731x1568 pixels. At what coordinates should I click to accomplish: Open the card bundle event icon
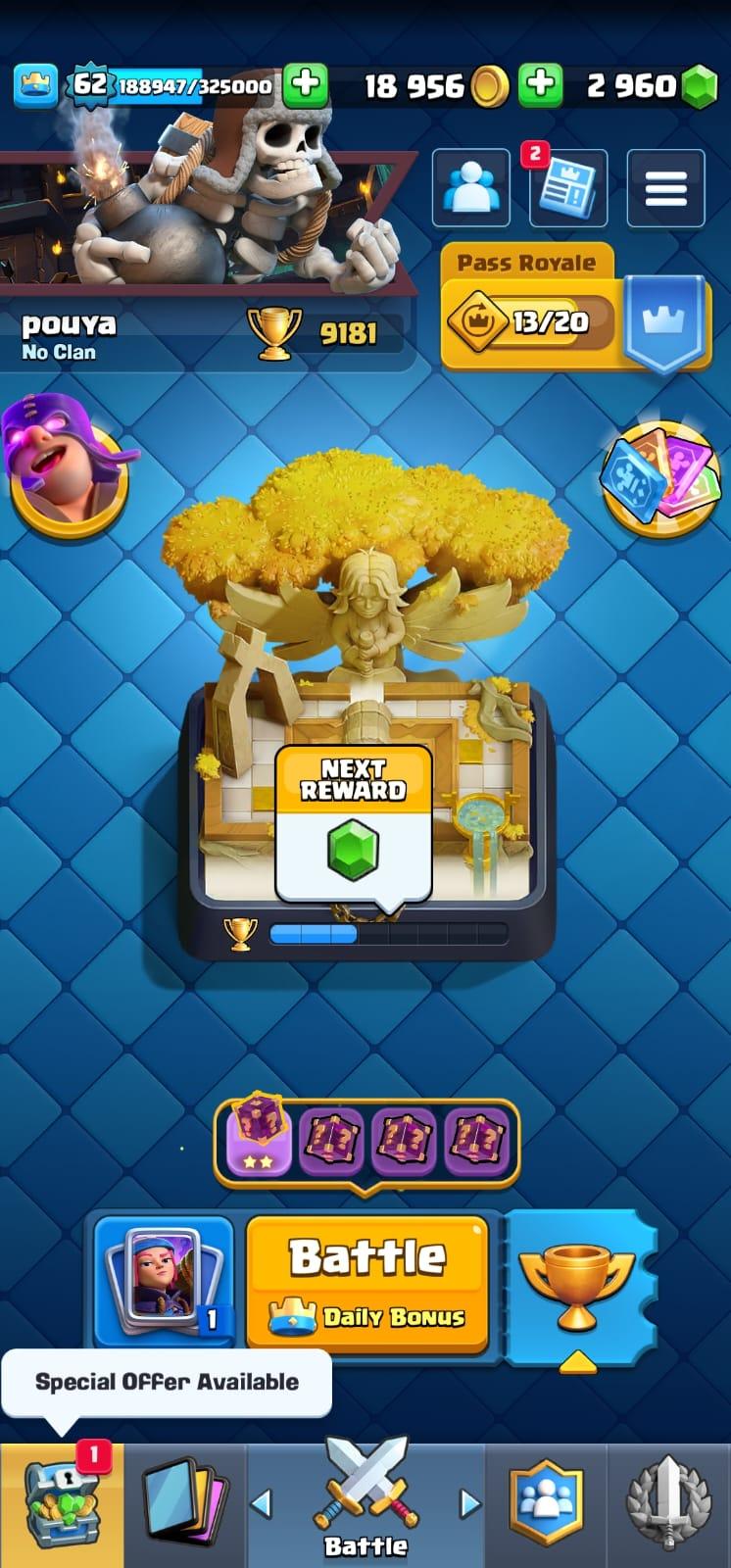(658, 478)
